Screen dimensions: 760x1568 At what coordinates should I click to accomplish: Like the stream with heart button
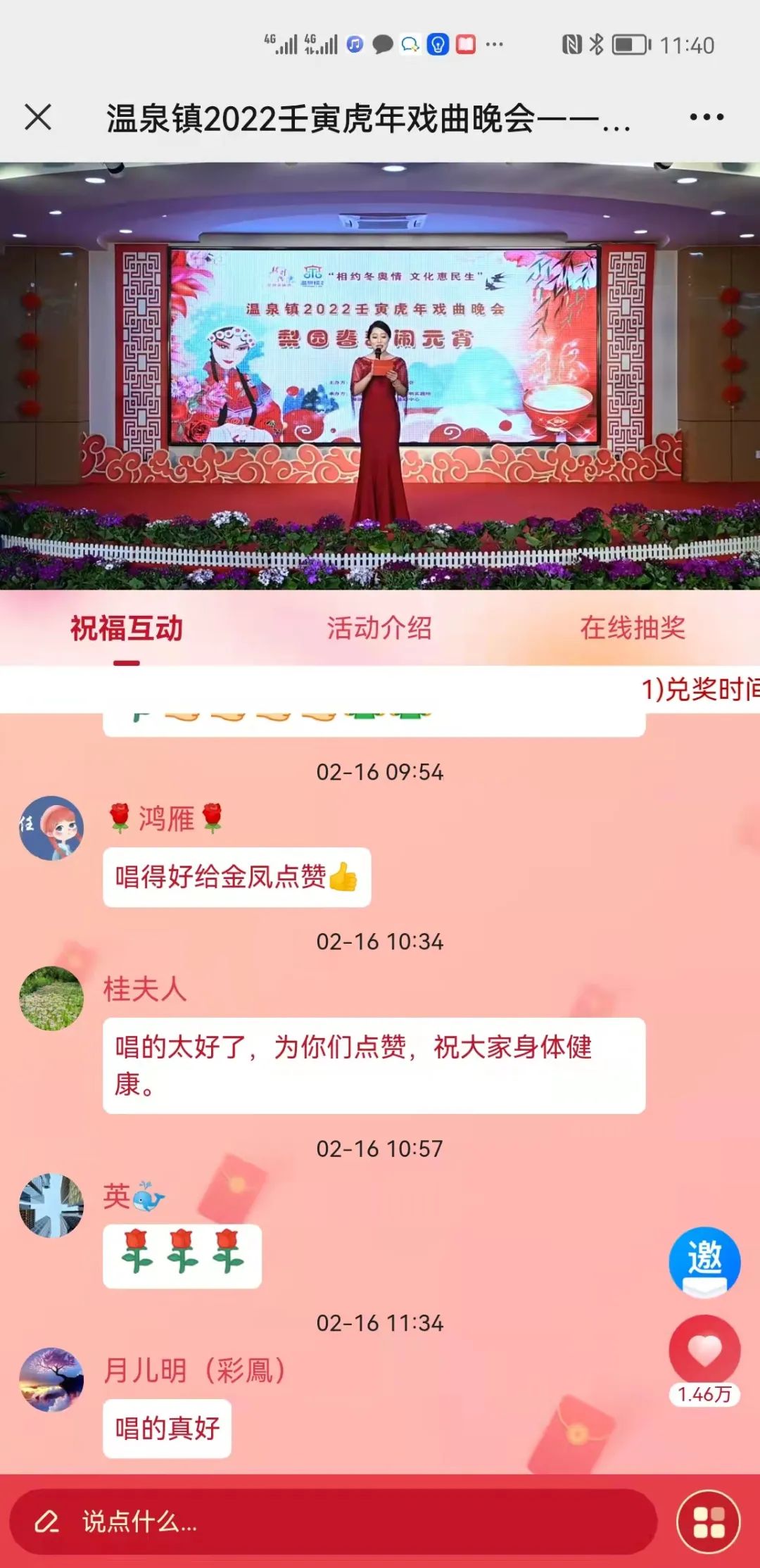coord(704,1350)
